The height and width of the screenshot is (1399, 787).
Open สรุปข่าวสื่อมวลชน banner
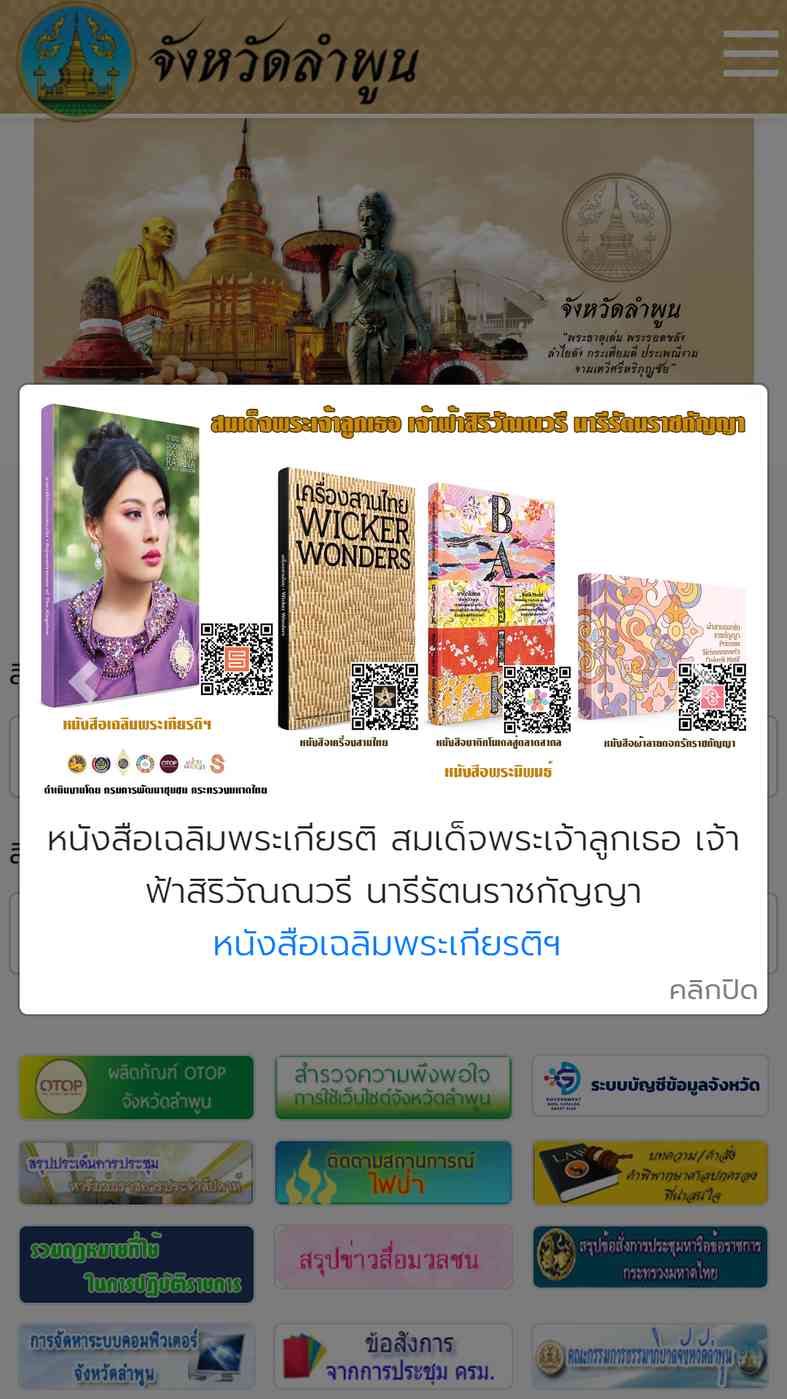pos(393,1258)
